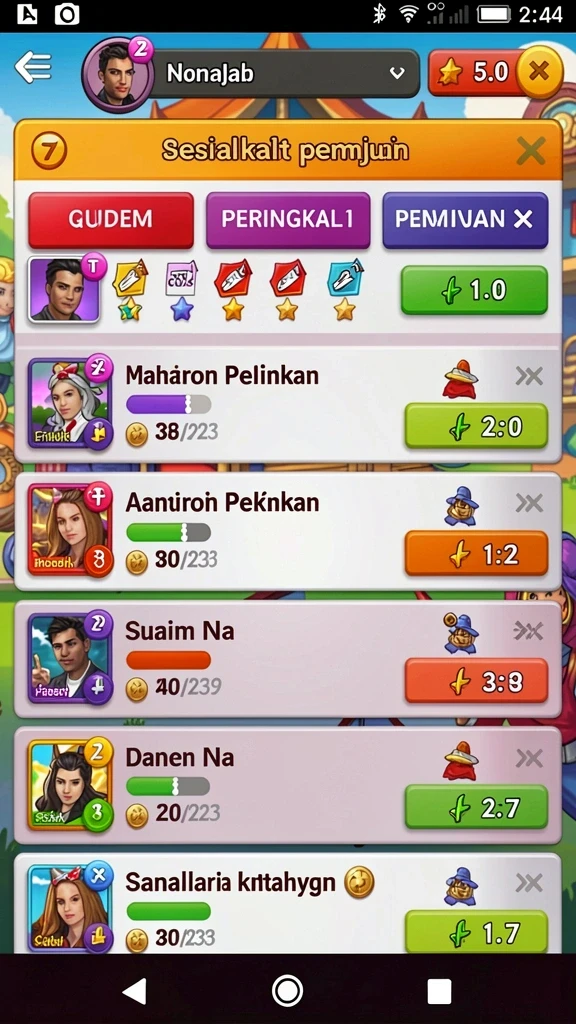Remove Maháron Pelinkan with the X icon
The width and height of the screenshot is (576, 1024).
coord(529,376)
